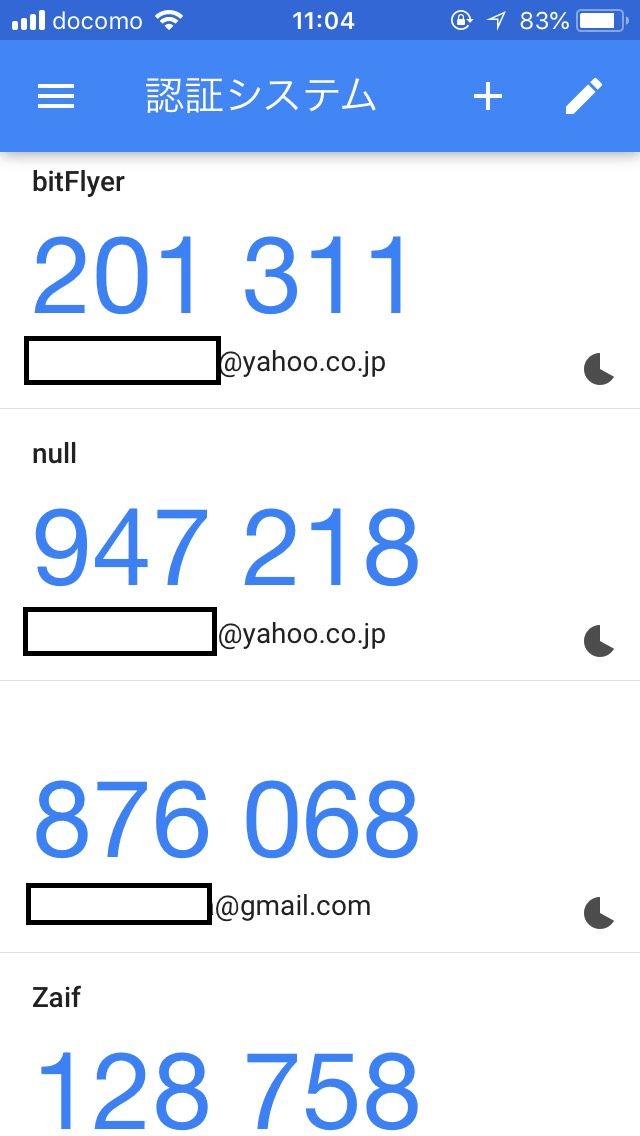This screenshot has height=1136, width=640.
Task: Add a new account with plus icon
Action: pos(488,96)
